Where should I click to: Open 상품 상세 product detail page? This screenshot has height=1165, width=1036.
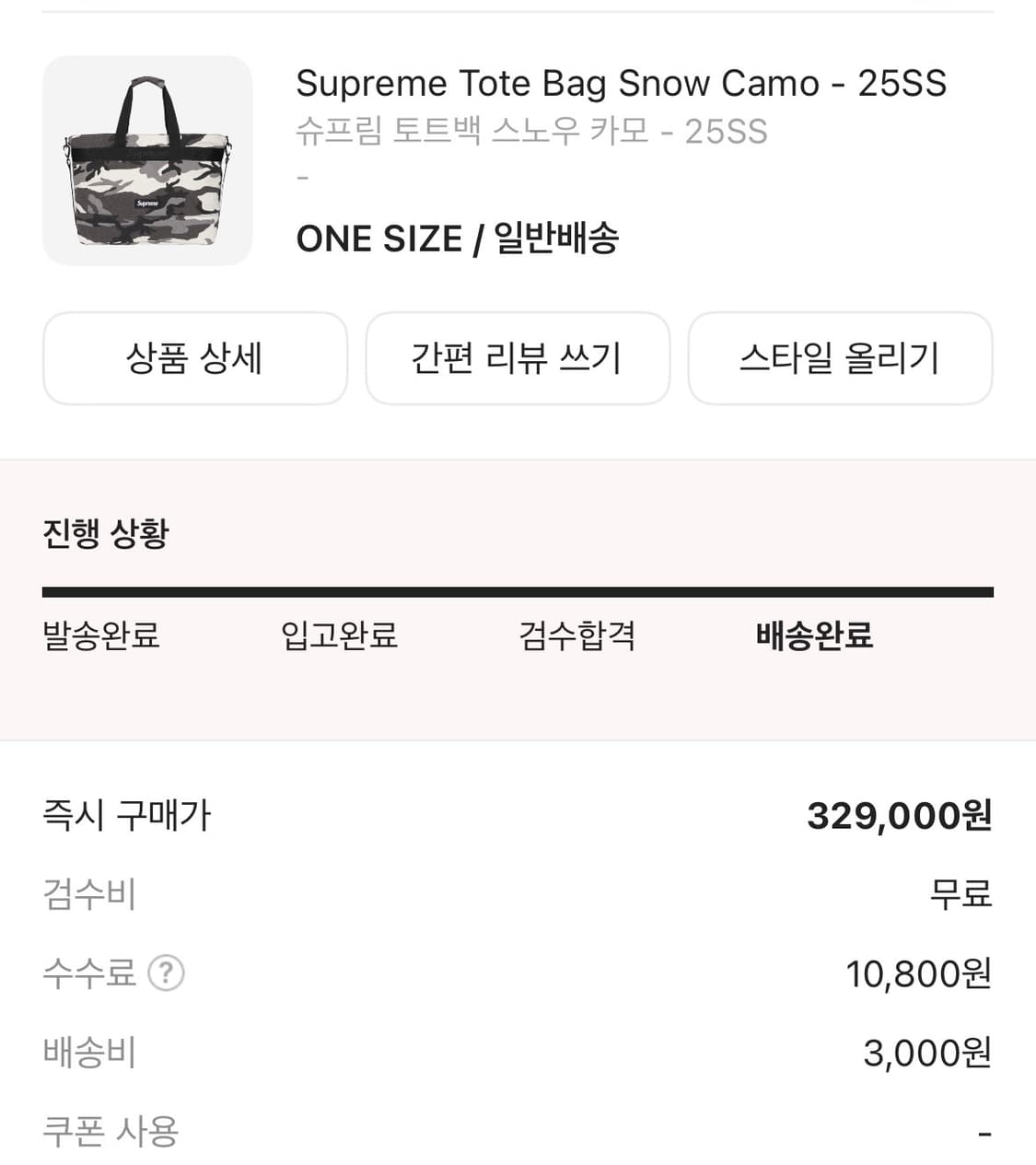[195, 358]
